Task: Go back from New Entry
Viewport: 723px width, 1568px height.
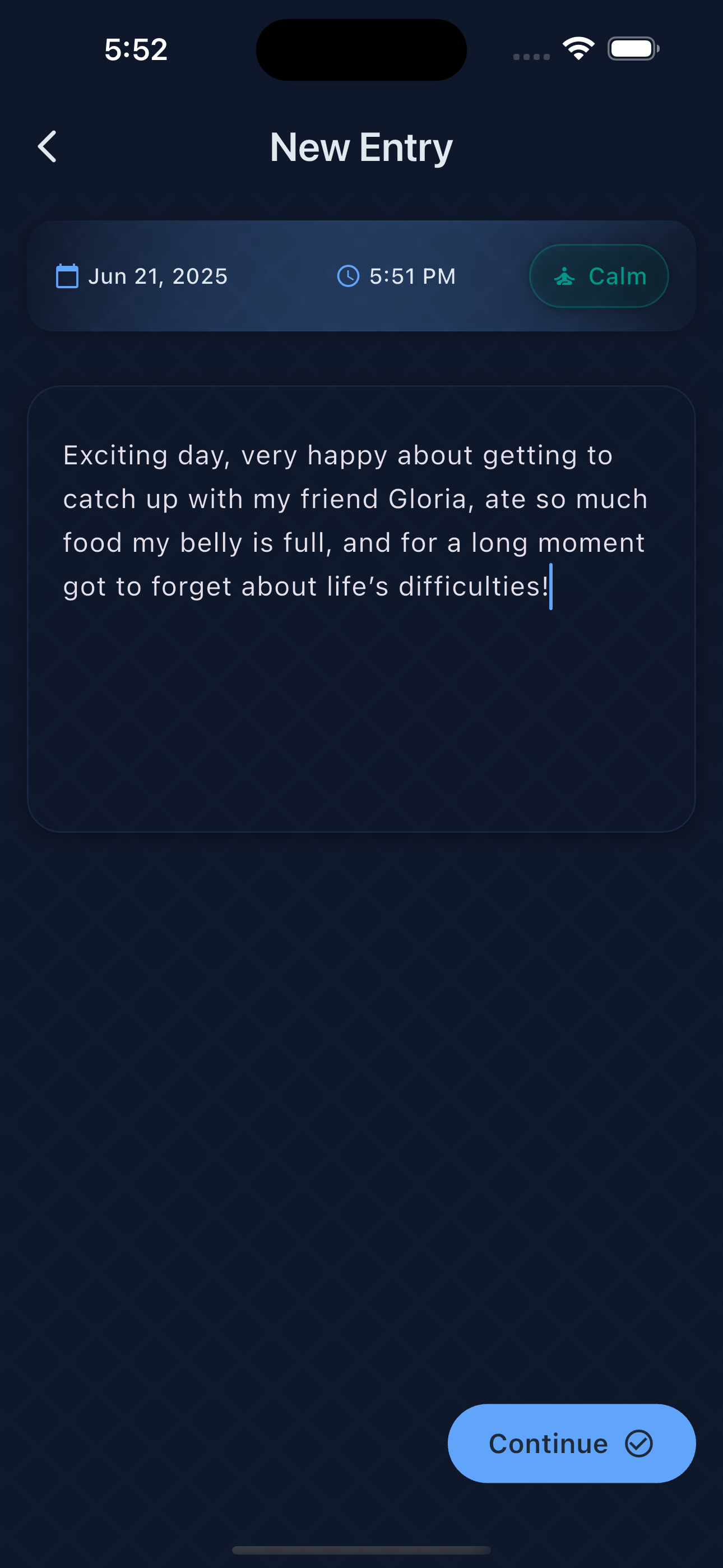Action: (48, 147)
